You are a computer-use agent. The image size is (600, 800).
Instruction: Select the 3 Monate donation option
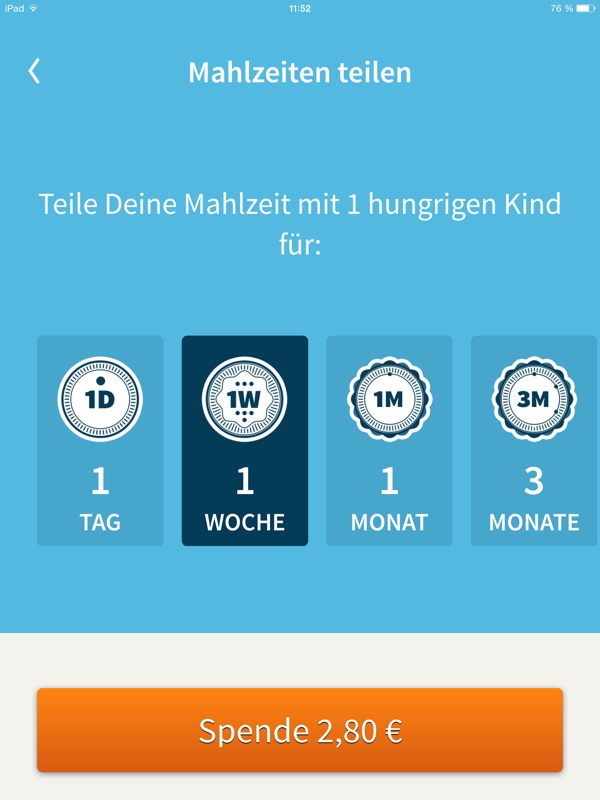[x=534, y=441]
